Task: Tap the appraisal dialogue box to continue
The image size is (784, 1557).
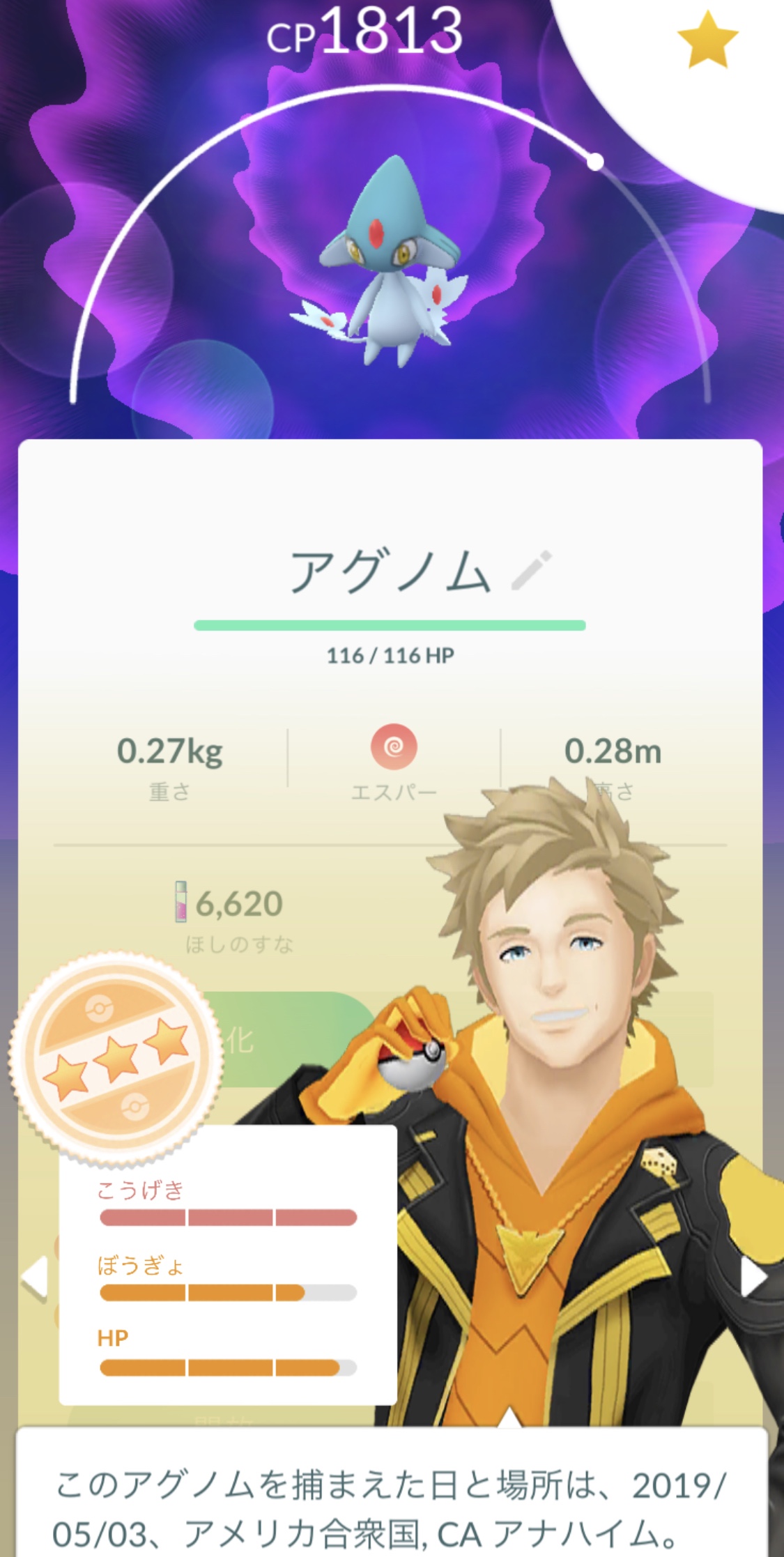Action: tap(392, 1491)
